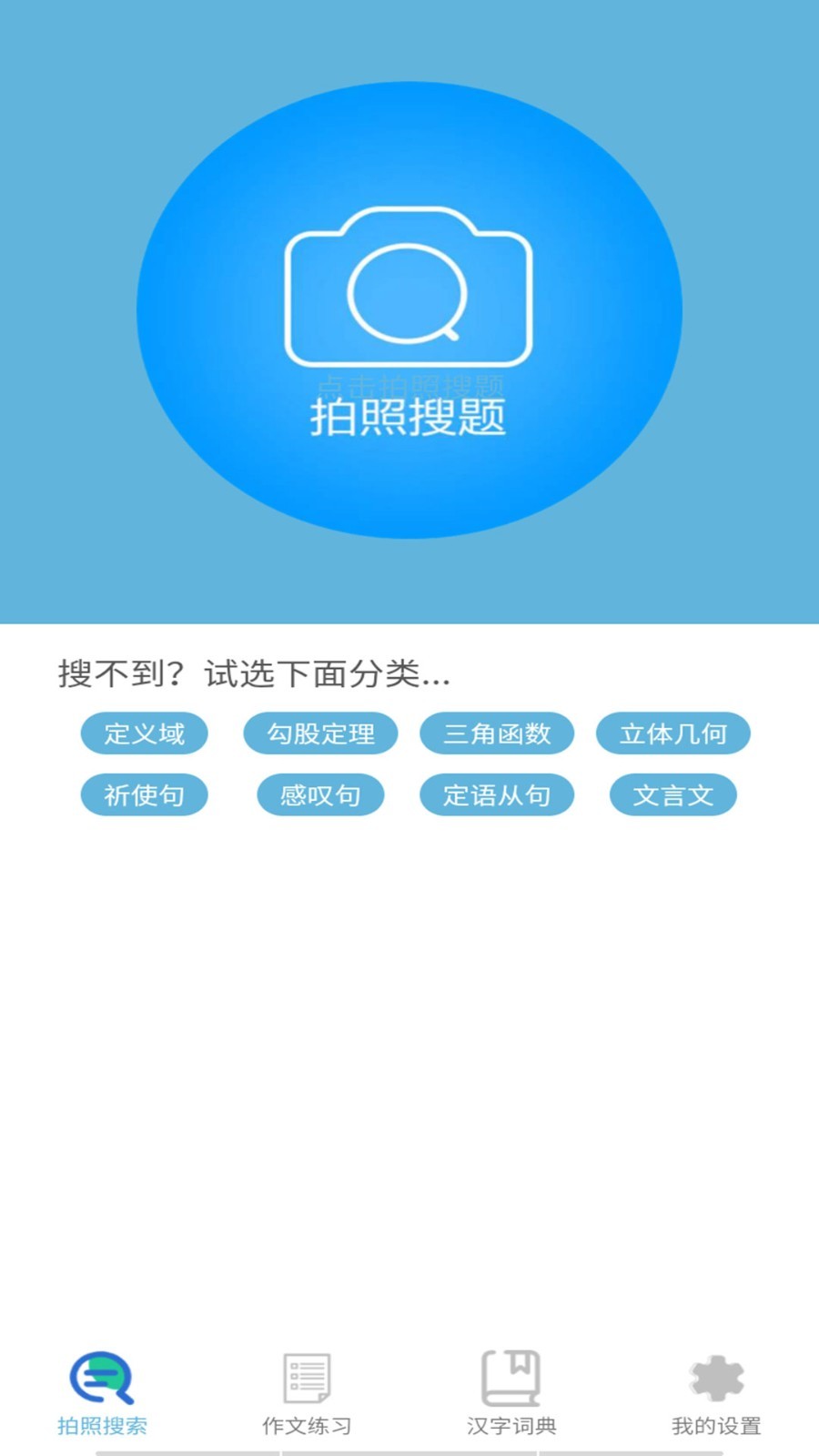The width and height of the screenshot is (819, 1456).
Task: Choose the 文言文 chip
Action: point(673,795)
